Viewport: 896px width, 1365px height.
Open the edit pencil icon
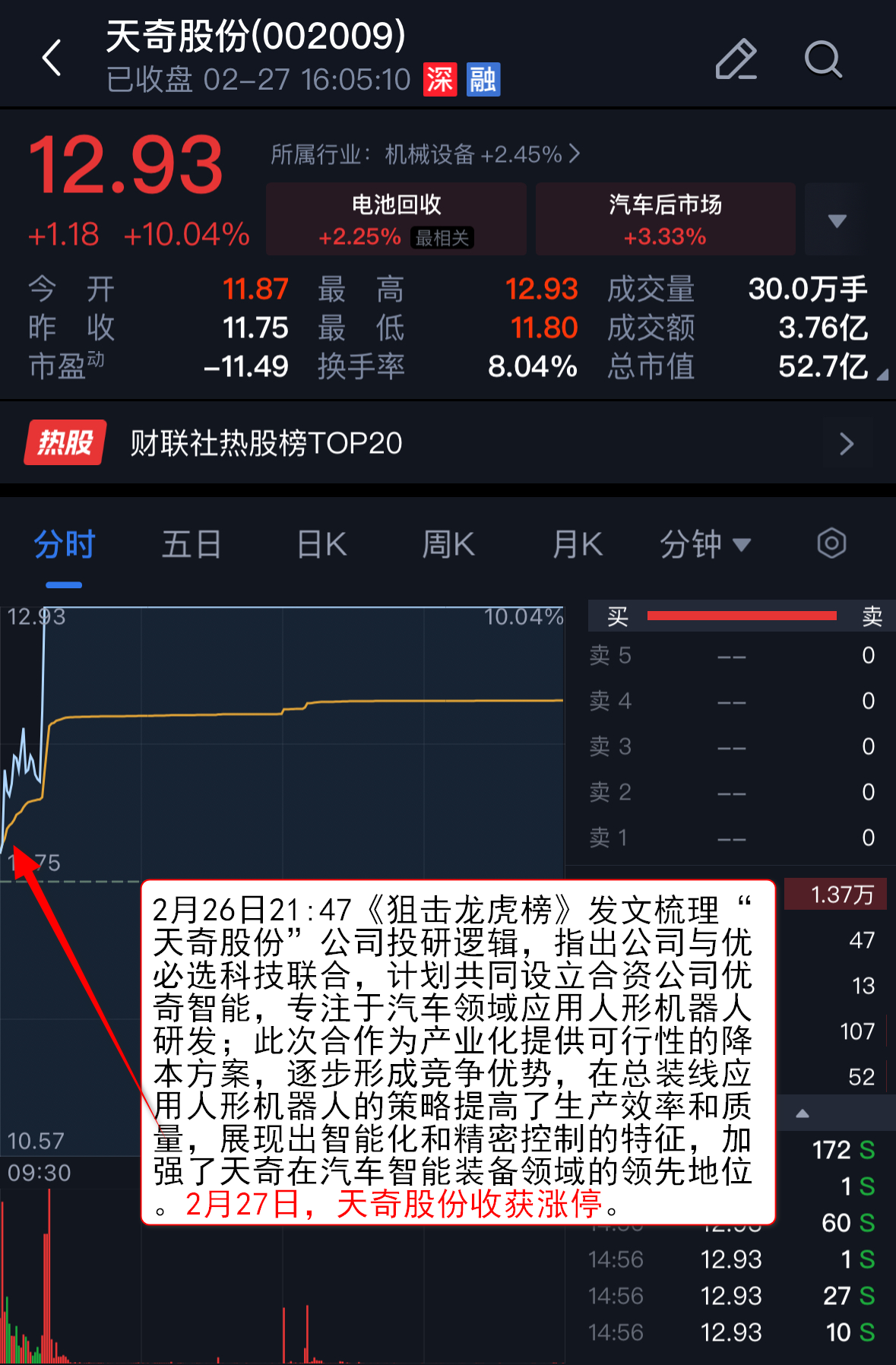click(x=736, y=59)
